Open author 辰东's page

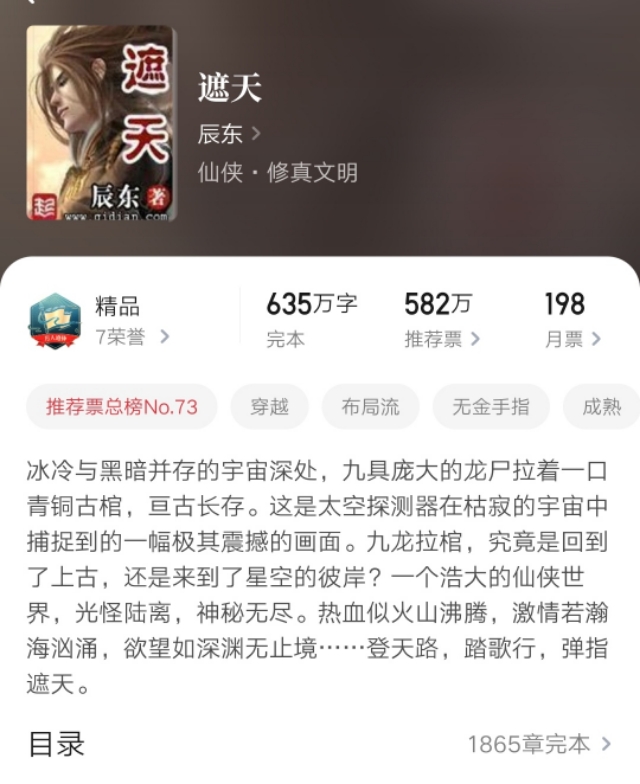coord(229,133)
